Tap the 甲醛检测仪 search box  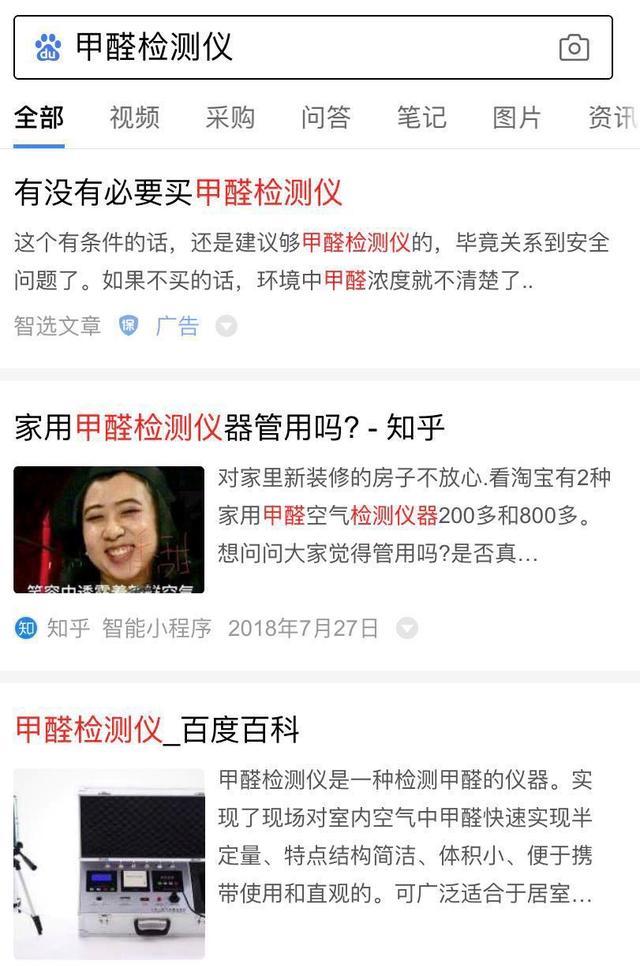[x=300, y=47]
